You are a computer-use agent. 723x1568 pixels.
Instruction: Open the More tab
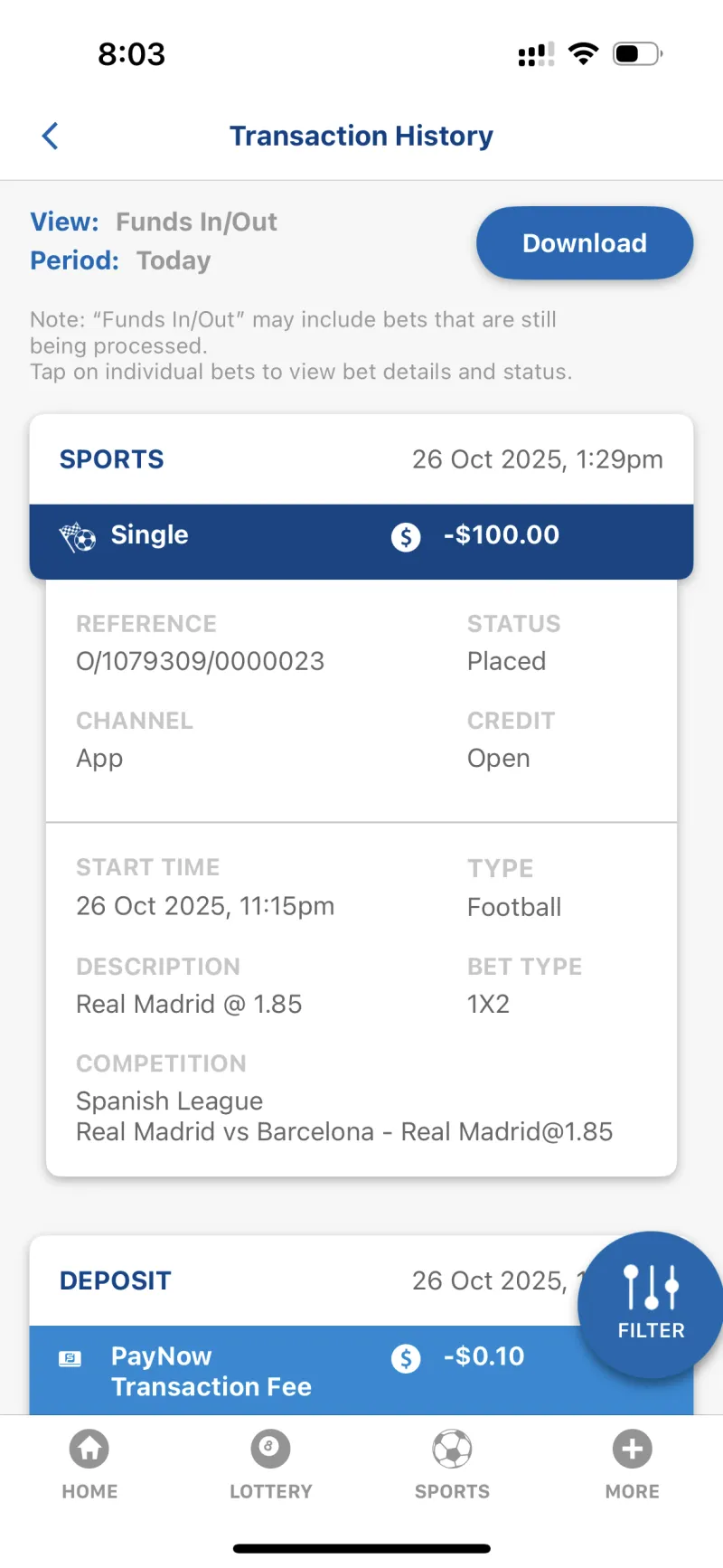[x=632, y=1464]
